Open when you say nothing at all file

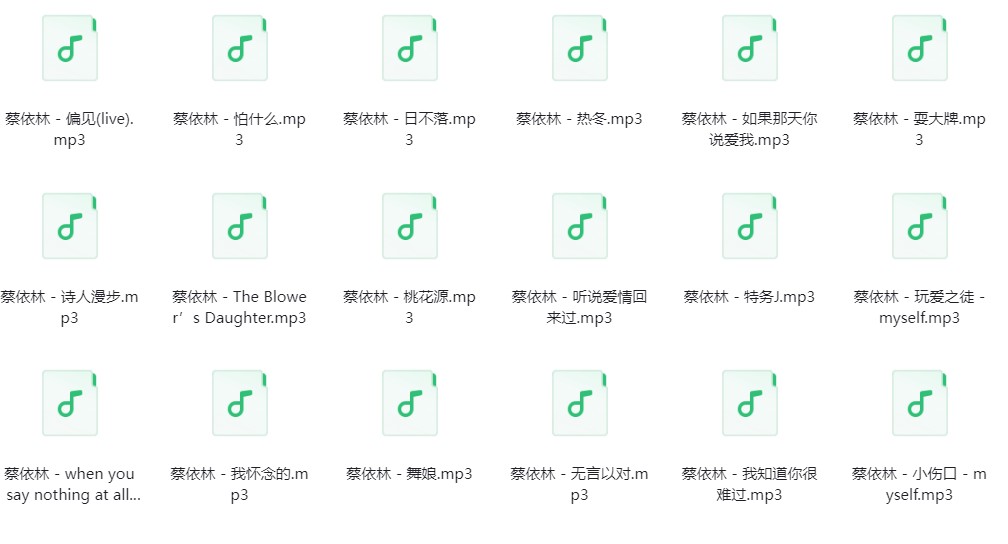click(x=69, y=404)
